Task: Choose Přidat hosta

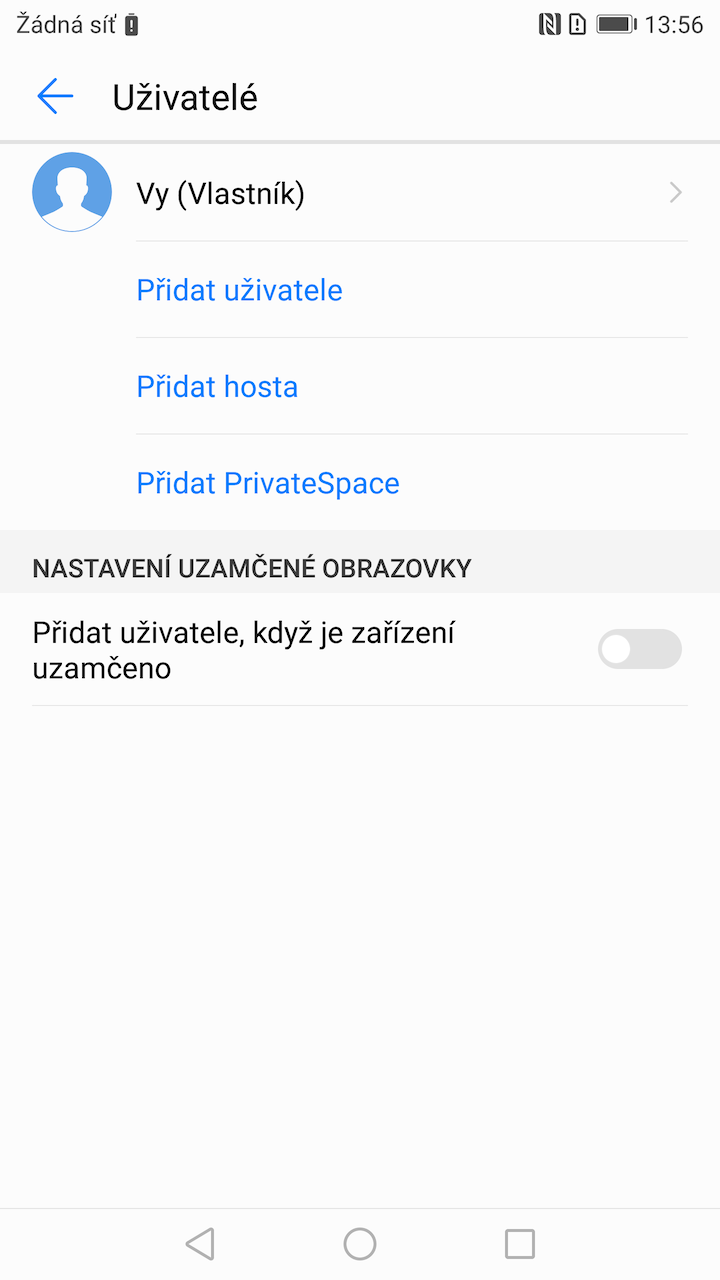Action: coord(218,387)
